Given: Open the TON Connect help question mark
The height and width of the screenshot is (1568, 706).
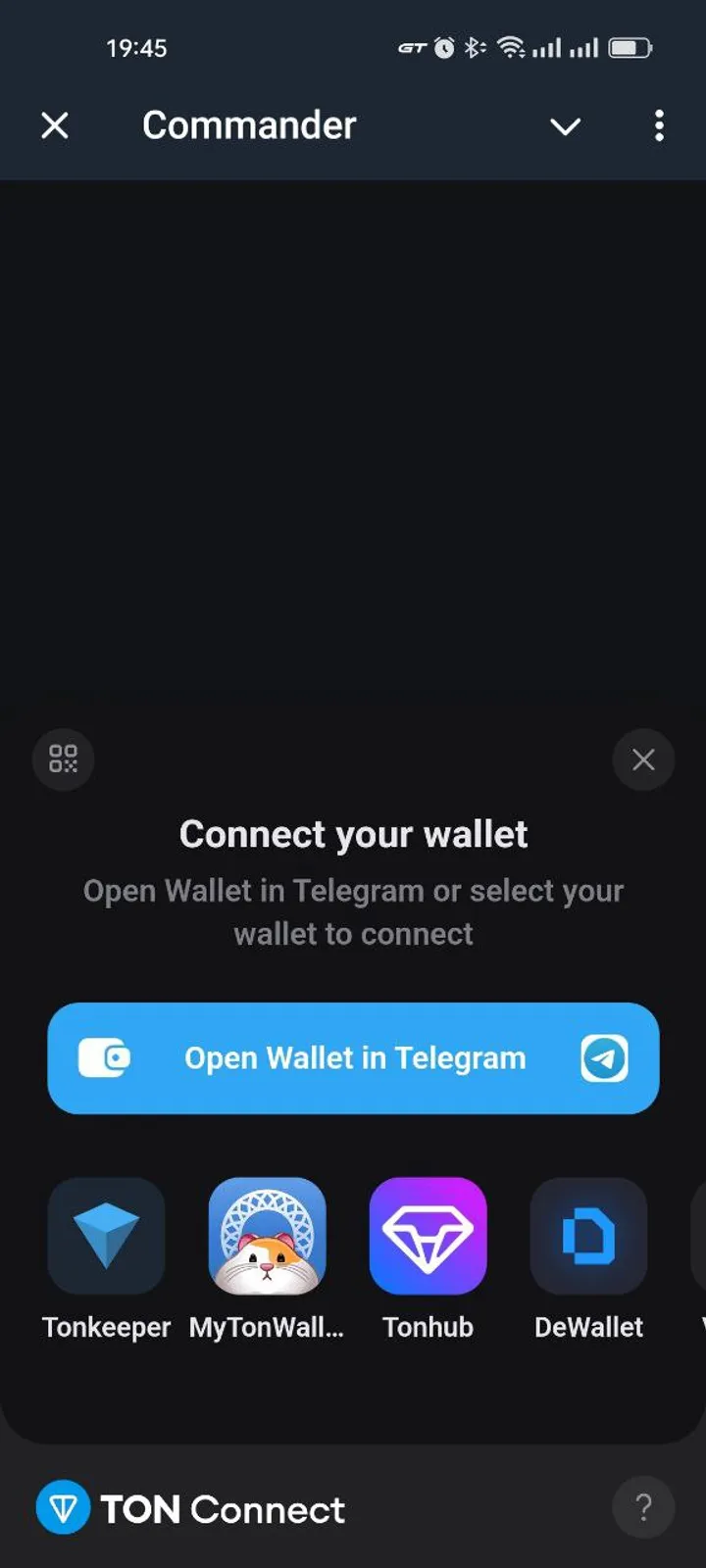Looking at the screenshot, I should point(643,1507).
